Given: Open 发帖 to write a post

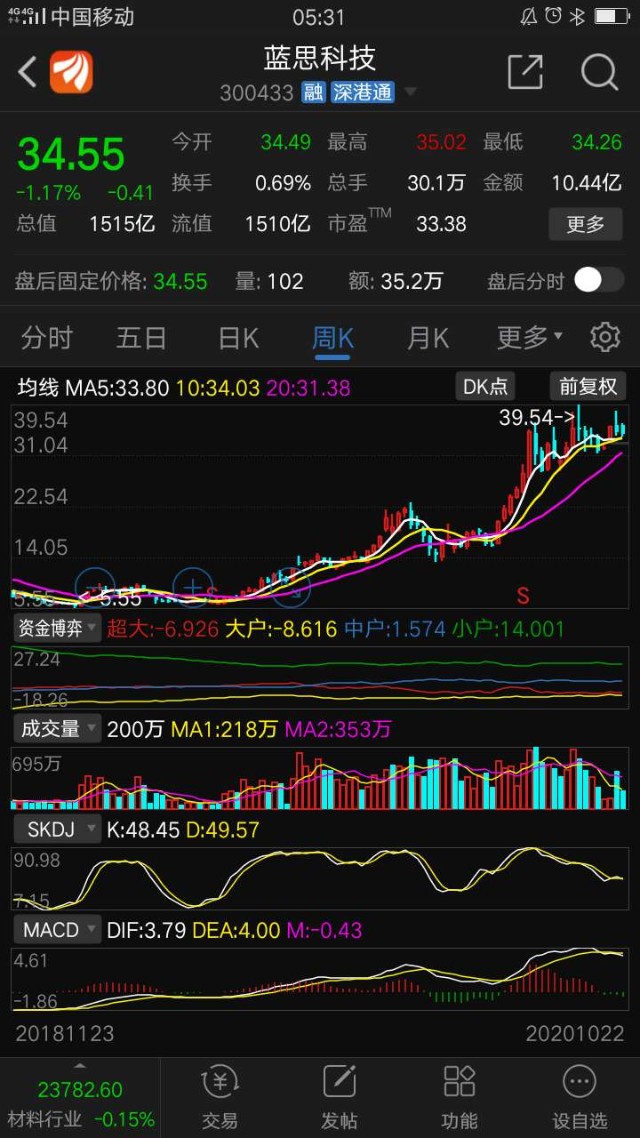Looking at the screenshot, I should tap(339, 1097).
